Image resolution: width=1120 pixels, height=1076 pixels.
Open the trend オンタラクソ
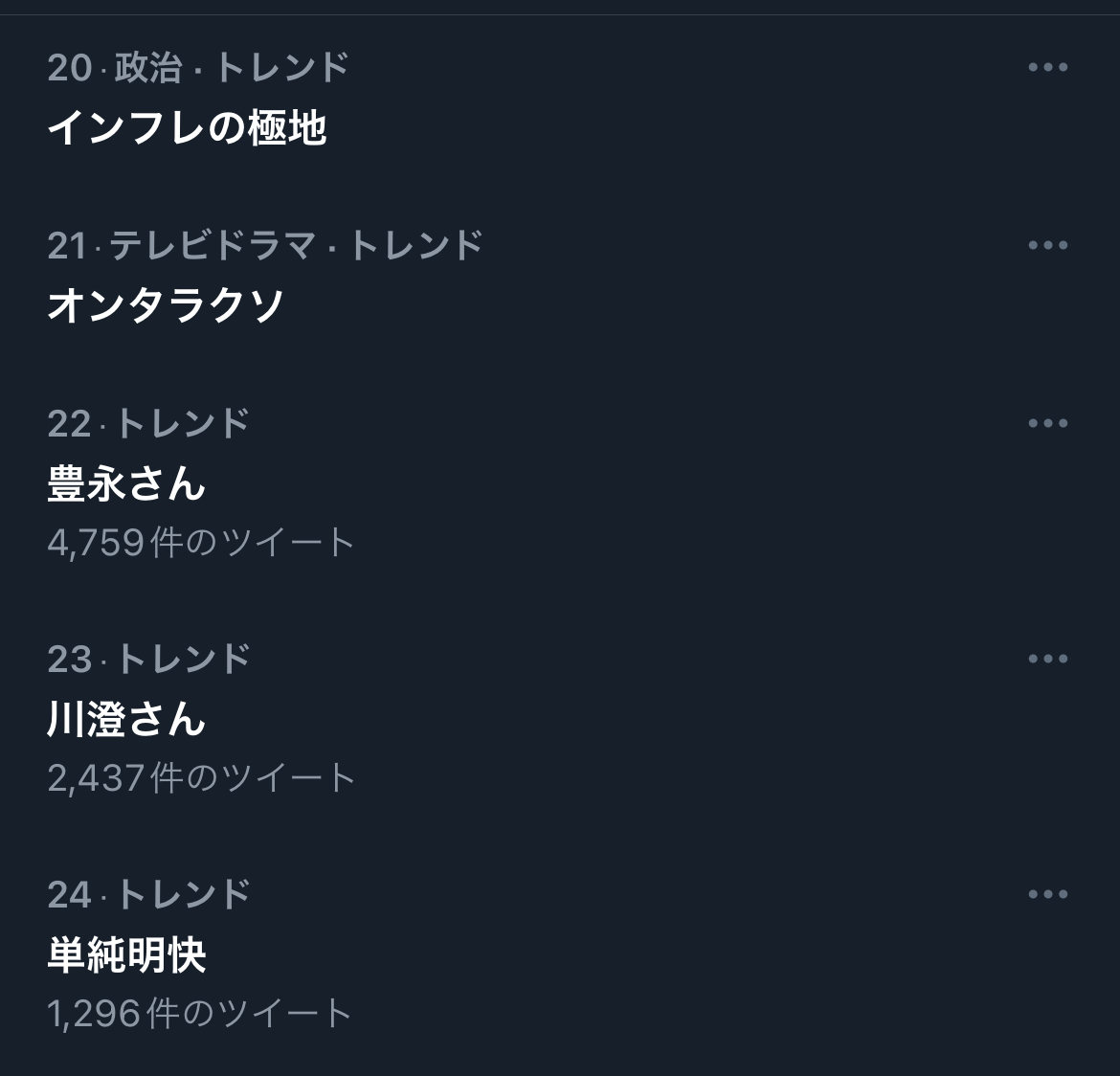(x=167, y=305)
